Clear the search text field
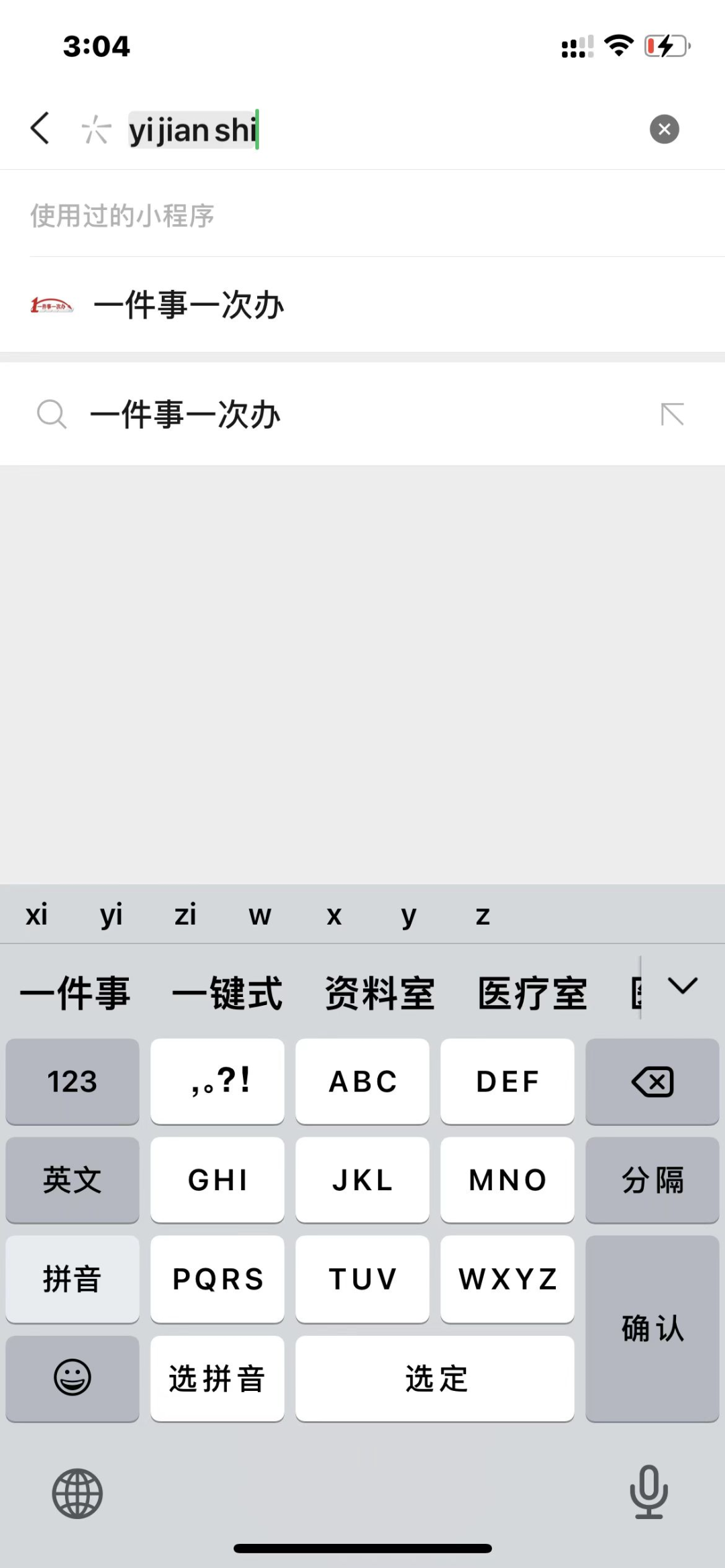The height and width of the screenshot is (1568, 725). [664, 129]
